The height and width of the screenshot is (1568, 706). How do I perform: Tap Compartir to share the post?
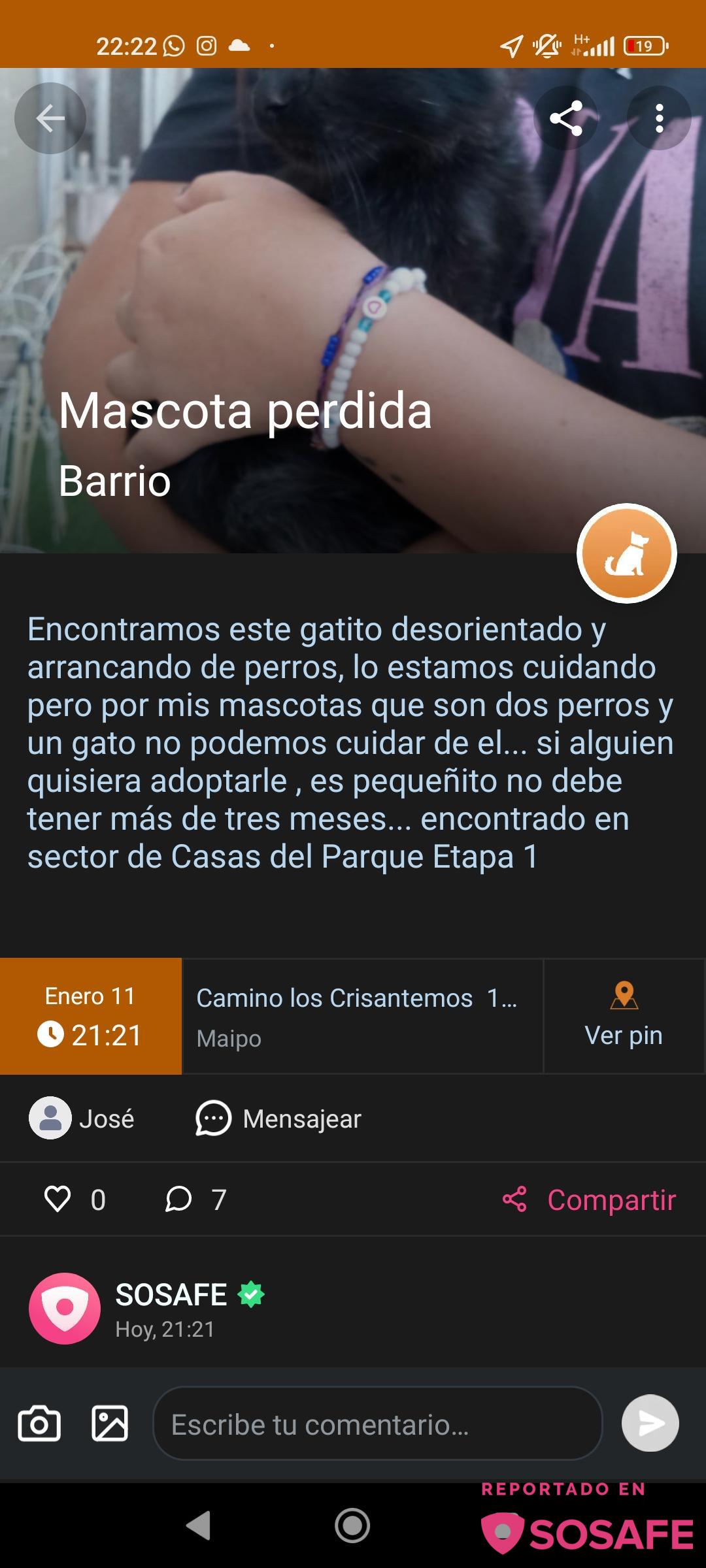(590, 1200)
